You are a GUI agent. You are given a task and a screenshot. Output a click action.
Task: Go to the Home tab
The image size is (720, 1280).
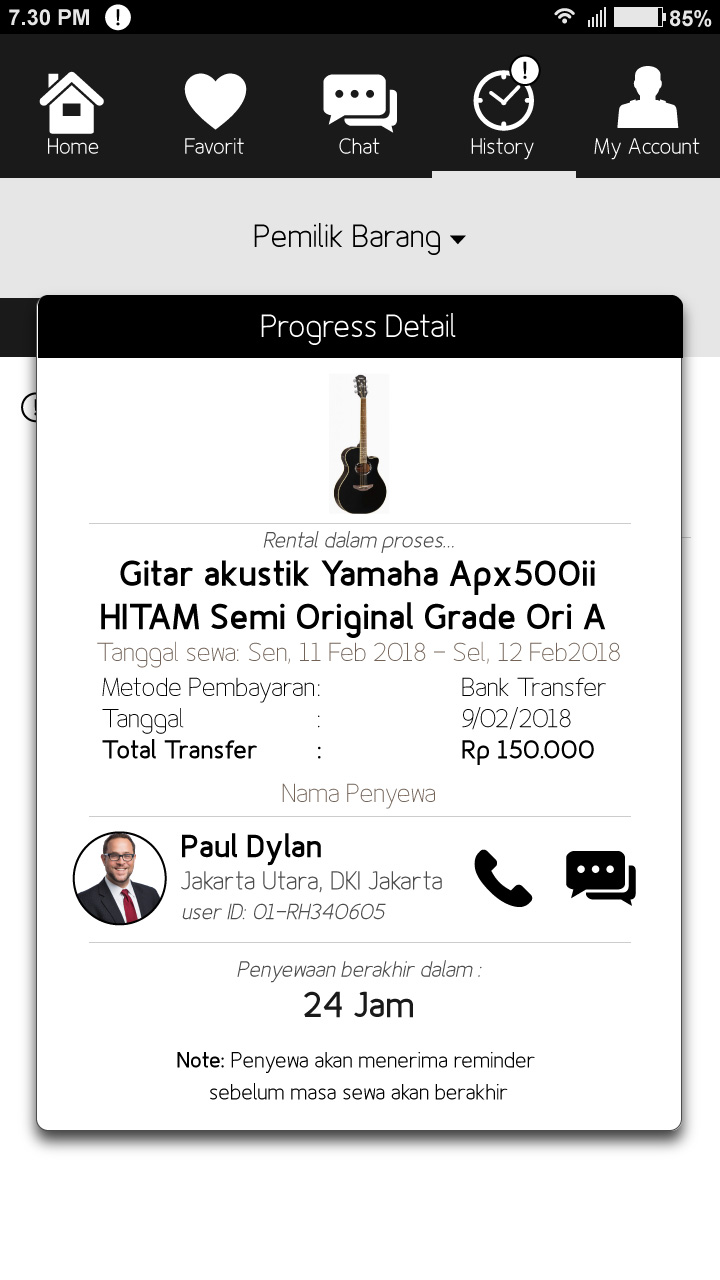click(72, 114)
